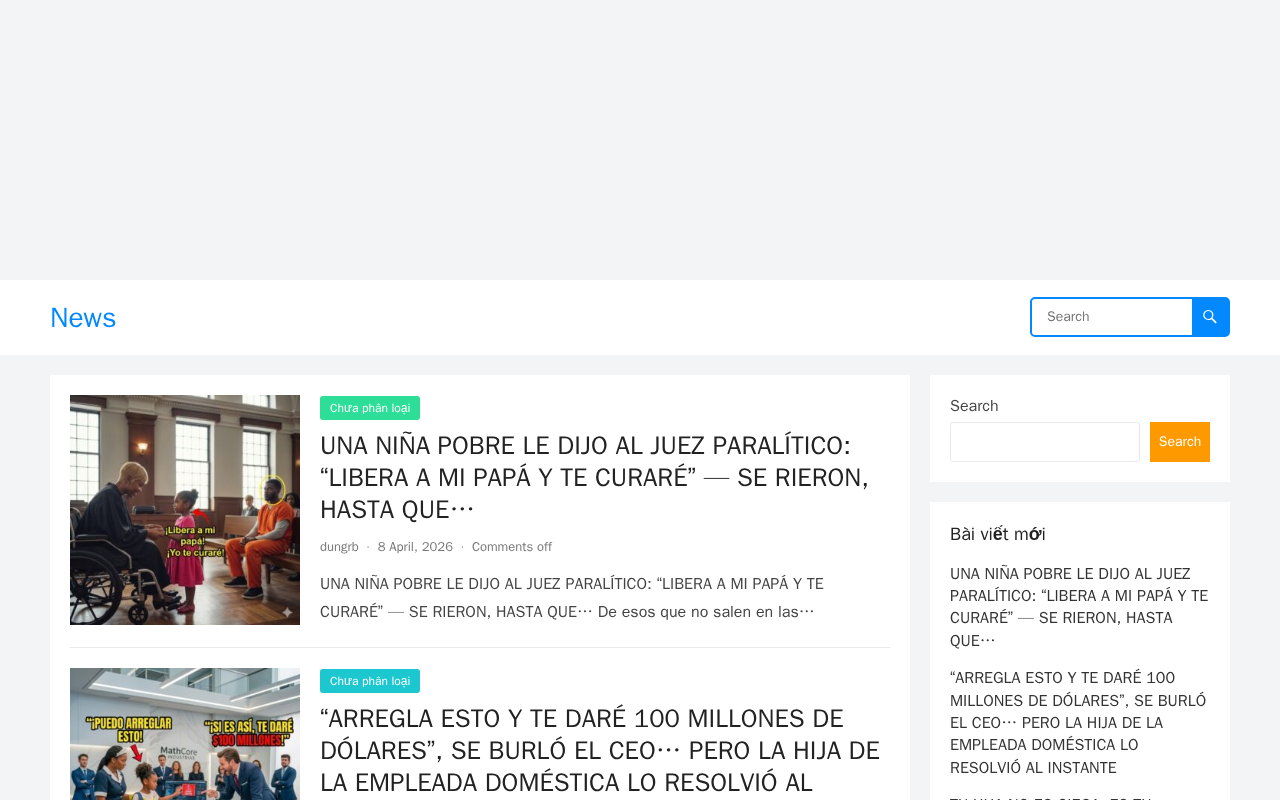Tap the blue magnifier search icon
Viewport: 1280px width, 800px height.
click(1210, 317)
